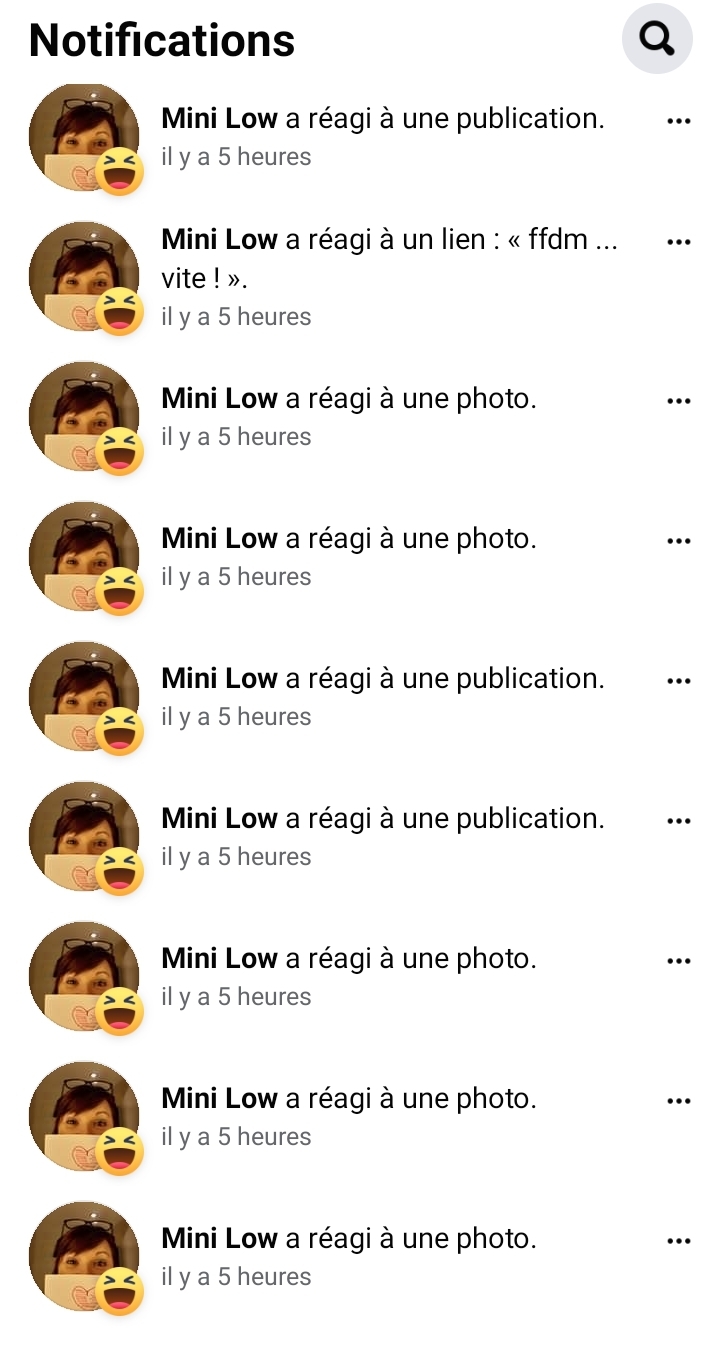Click the Notifications heading
Viewport: 720px width, 1356px height.
(161, 40)
